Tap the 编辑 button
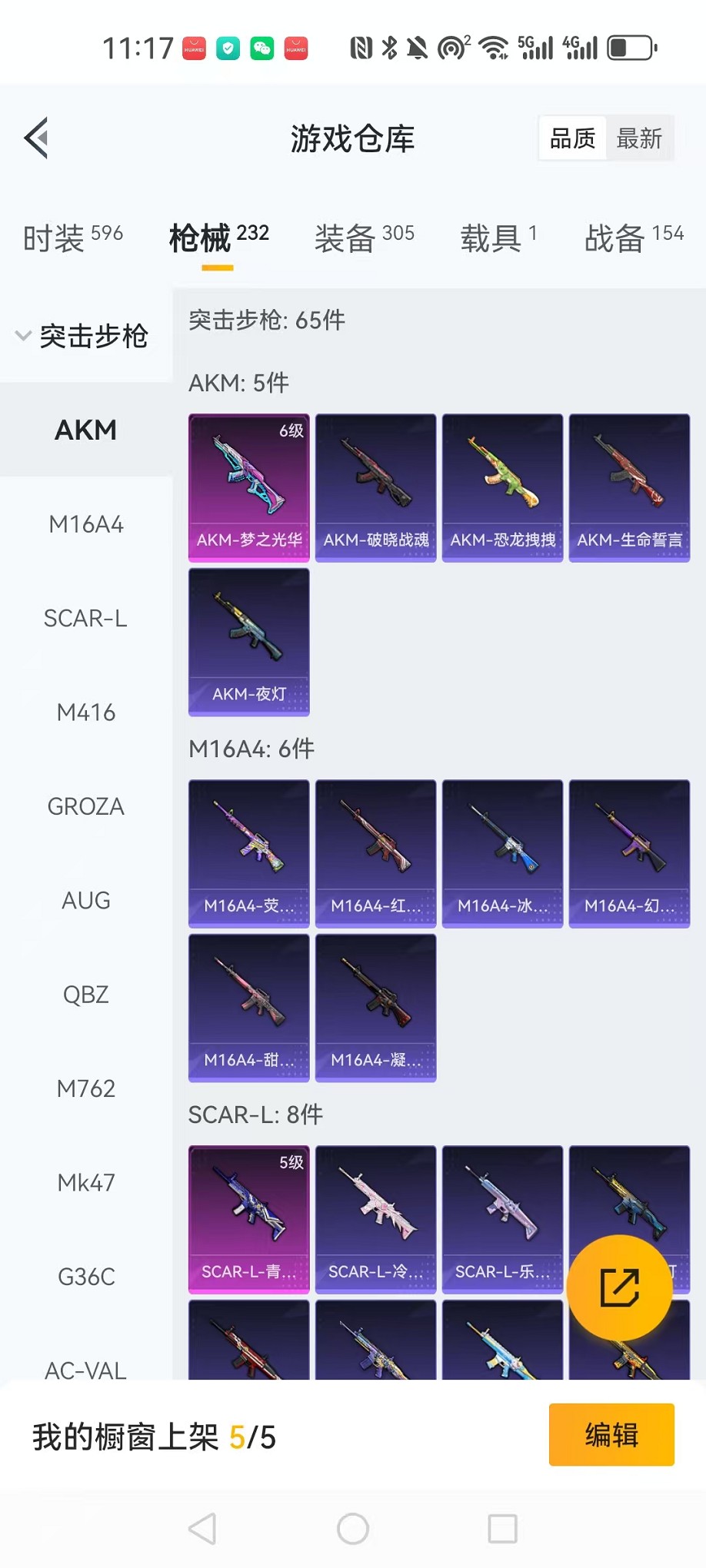Screen dimensions: 706x1568 point(611,1435)
